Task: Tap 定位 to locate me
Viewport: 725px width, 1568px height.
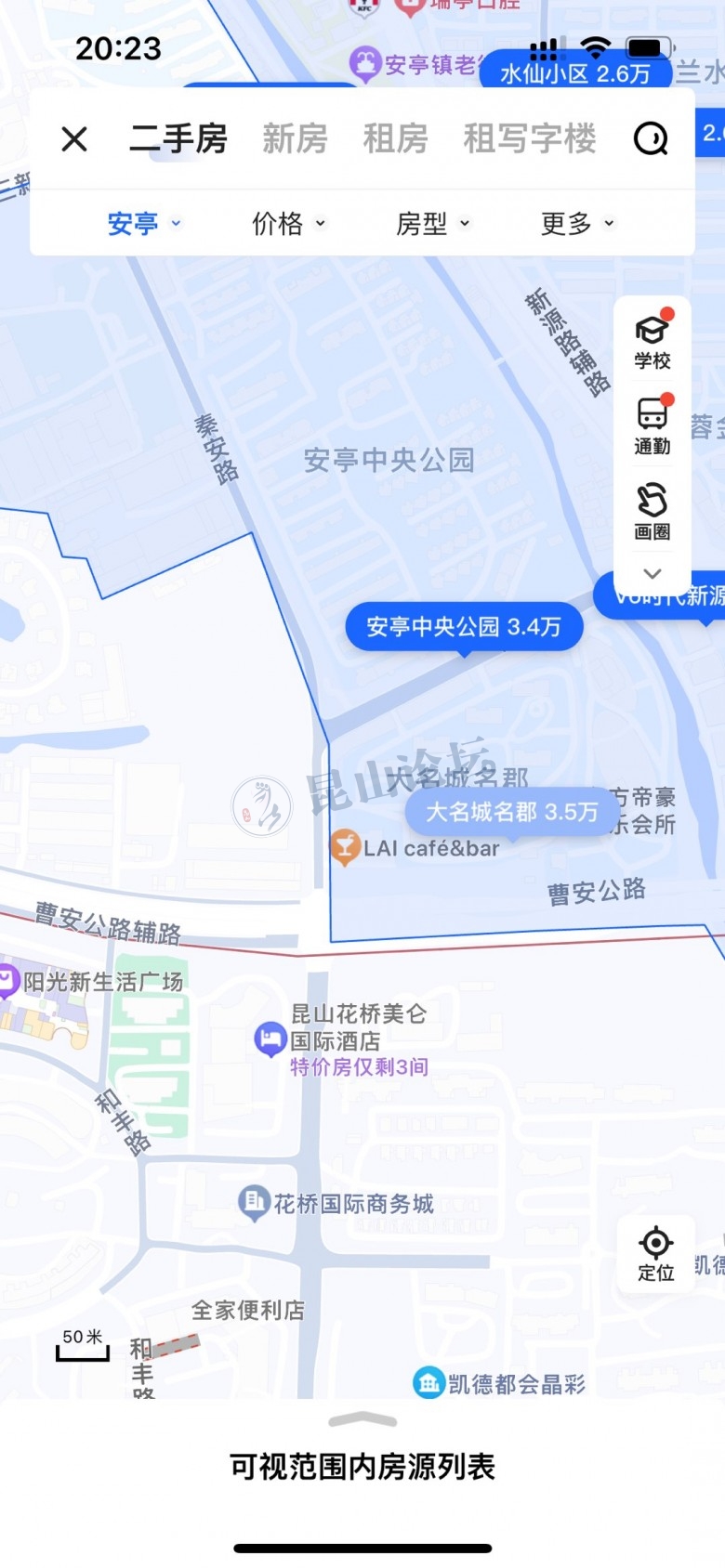Action: pos(655,1253)
